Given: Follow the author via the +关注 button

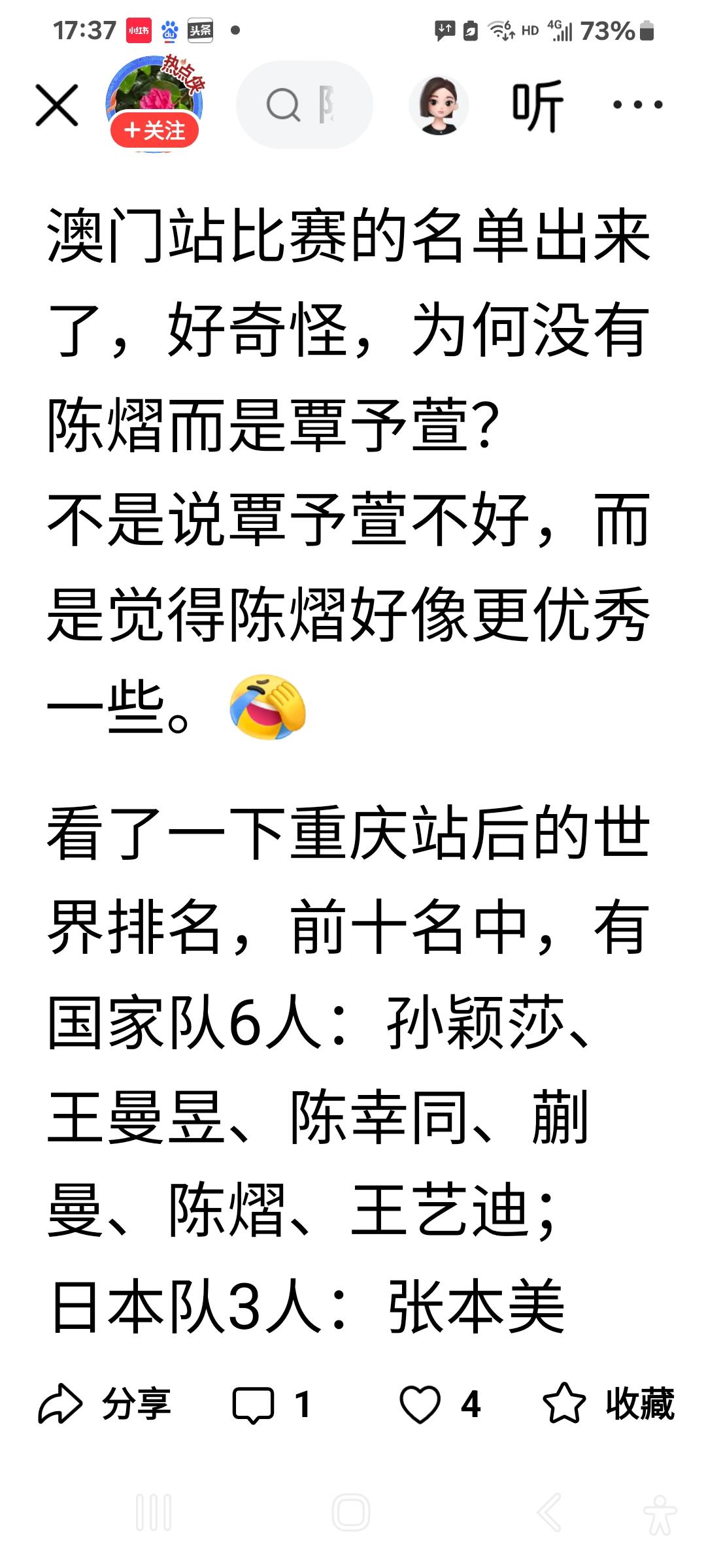Looking at the screenshot, I should tap(154, 131).
